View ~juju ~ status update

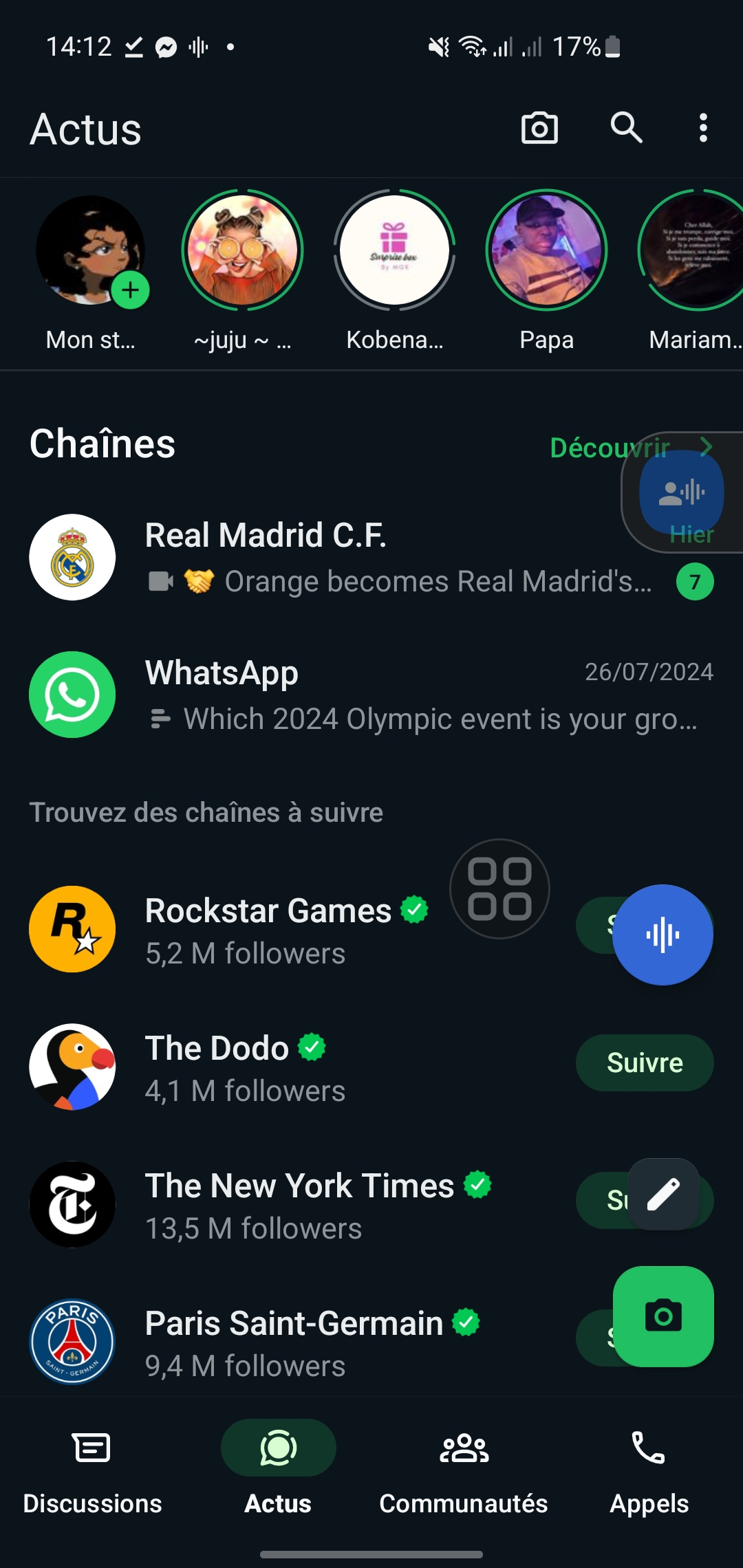tap(242, 250)
